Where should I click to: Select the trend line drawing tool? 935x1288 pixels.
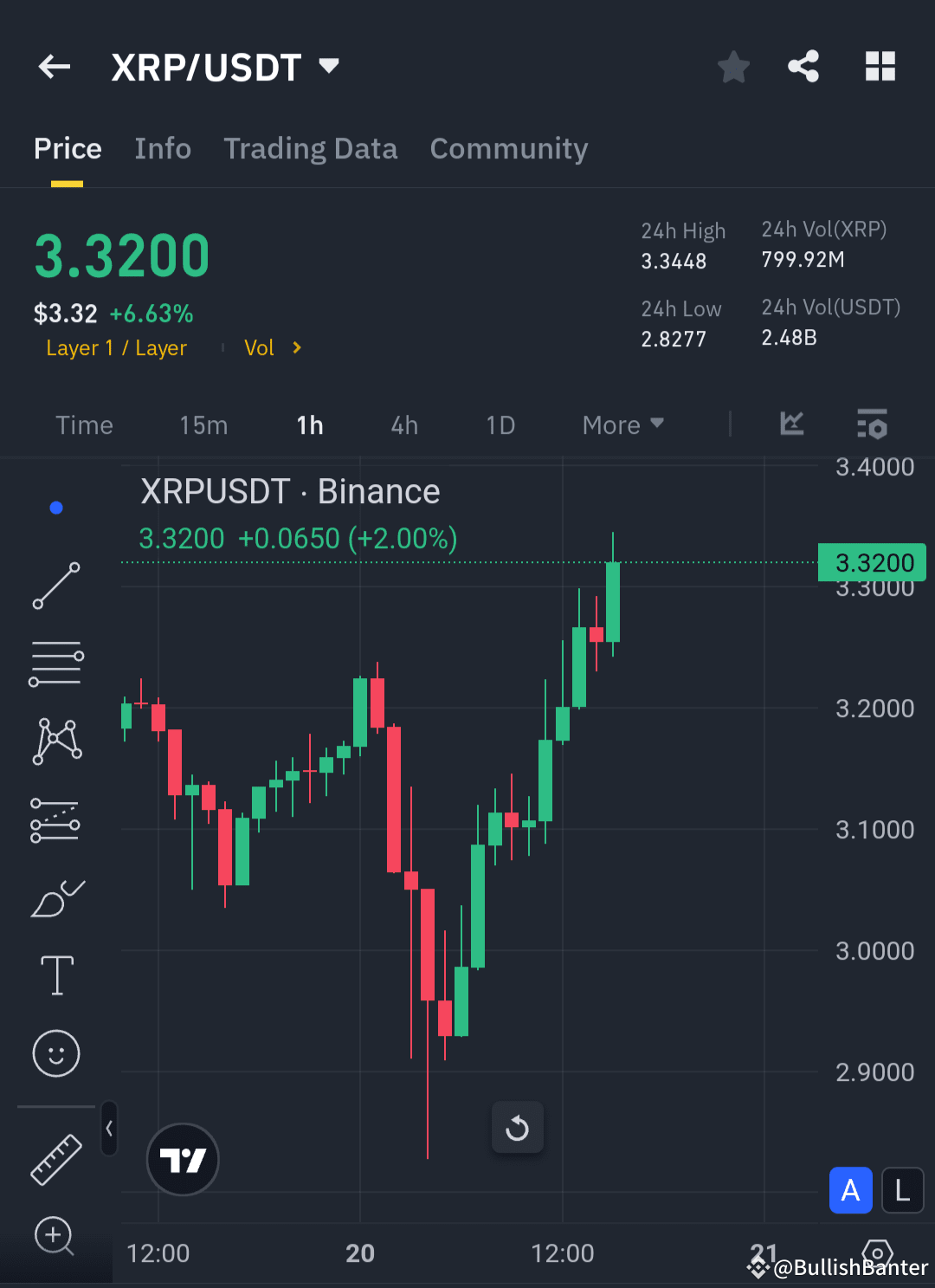pos(55,586)
